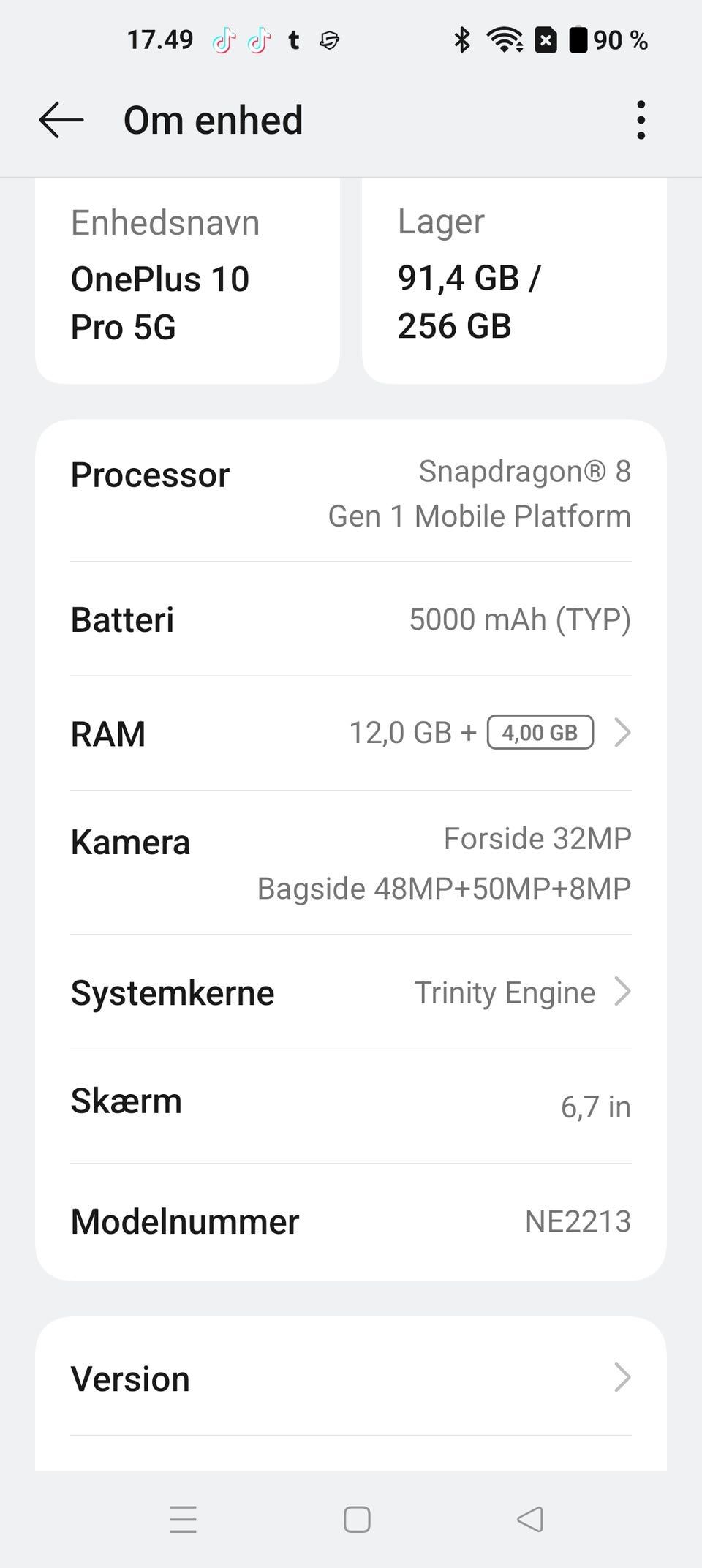
Task: Open the Version row
Action: 351,1379
